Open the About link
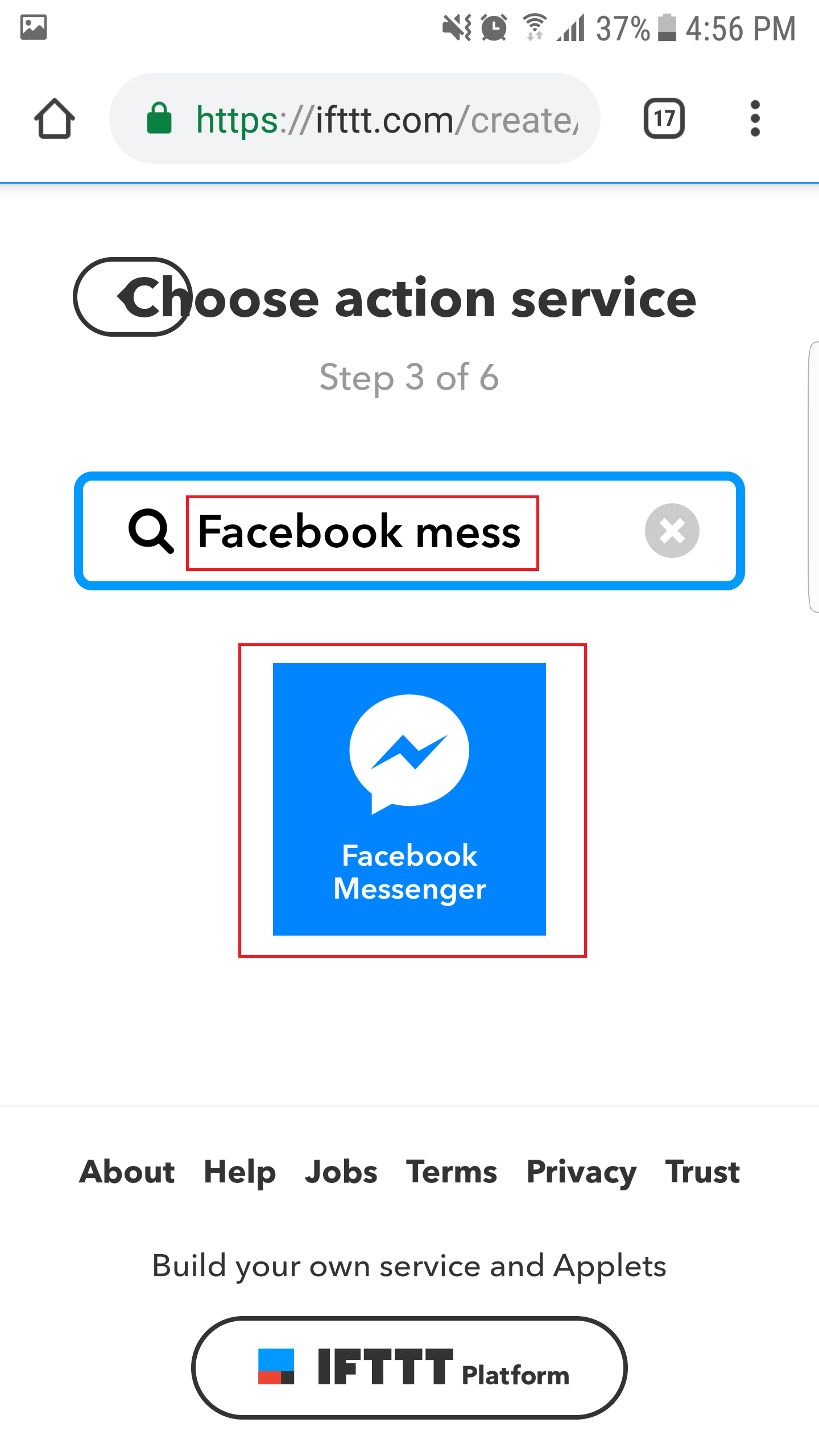 127,1172
